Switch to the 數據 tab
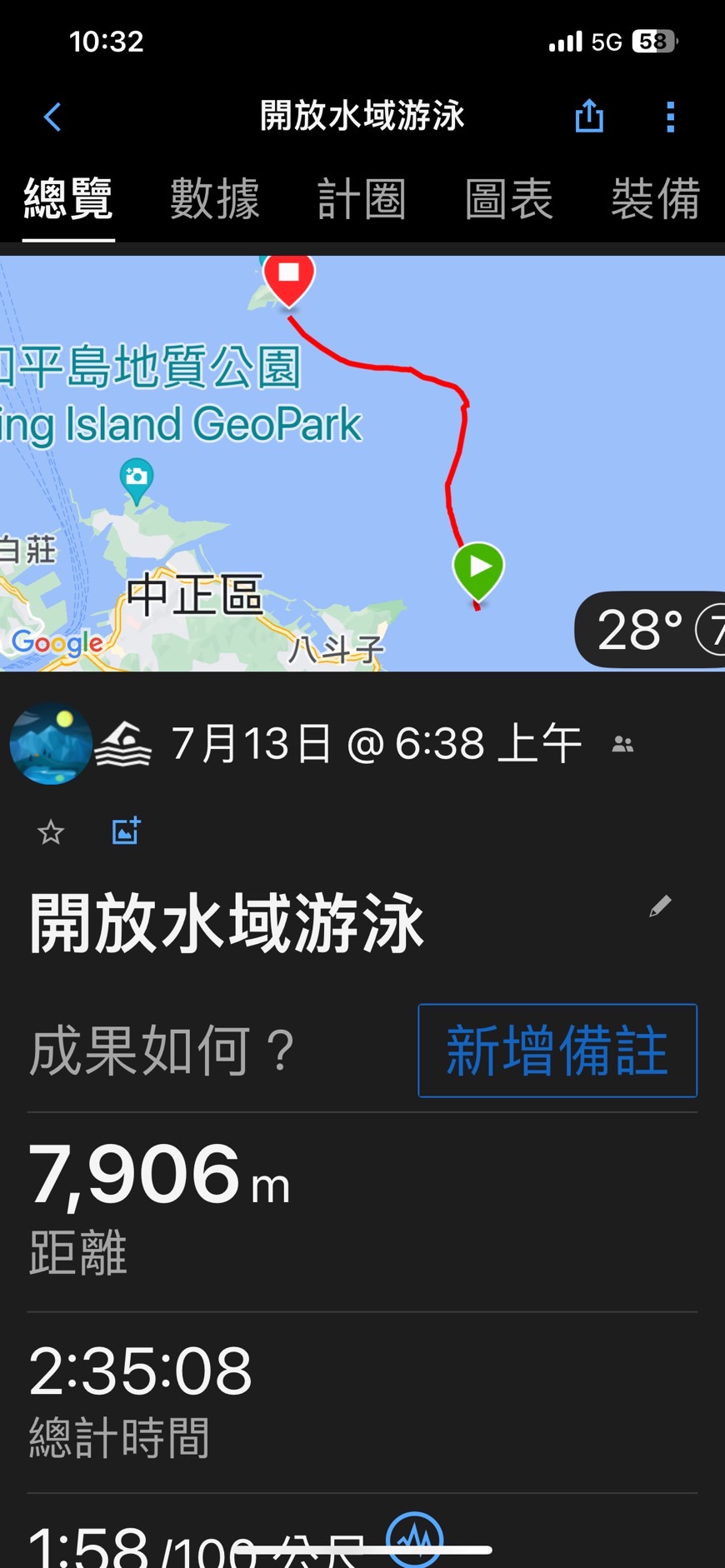725x1568 pixels. [x=215, y=199]
